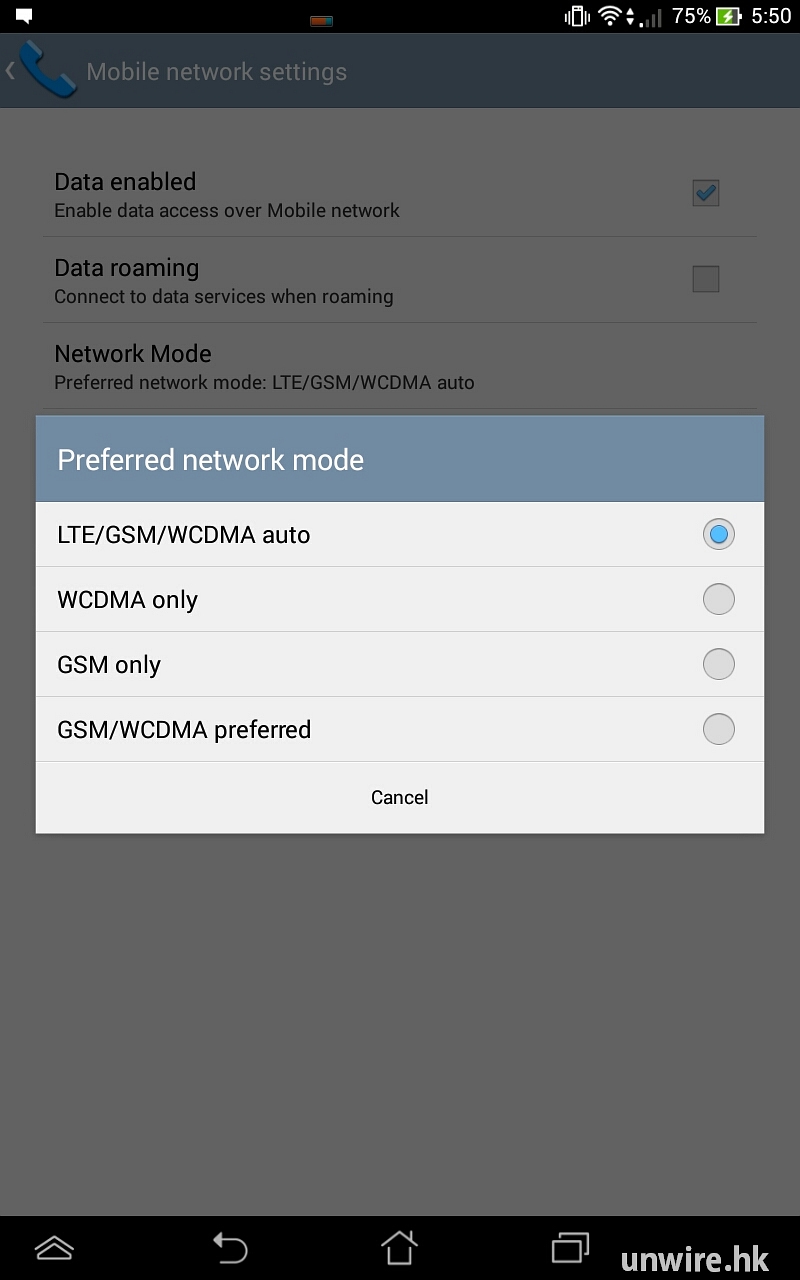Cancel the preferred network mode dialog

400,797
